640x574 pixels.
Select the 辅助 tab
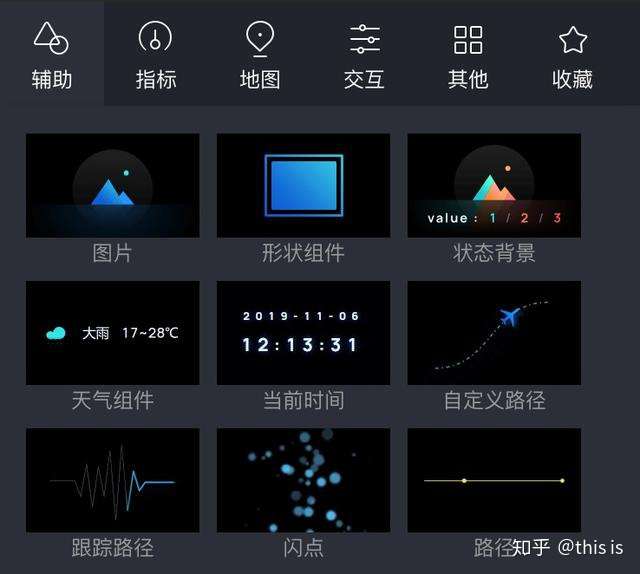(x=52, y=55)
